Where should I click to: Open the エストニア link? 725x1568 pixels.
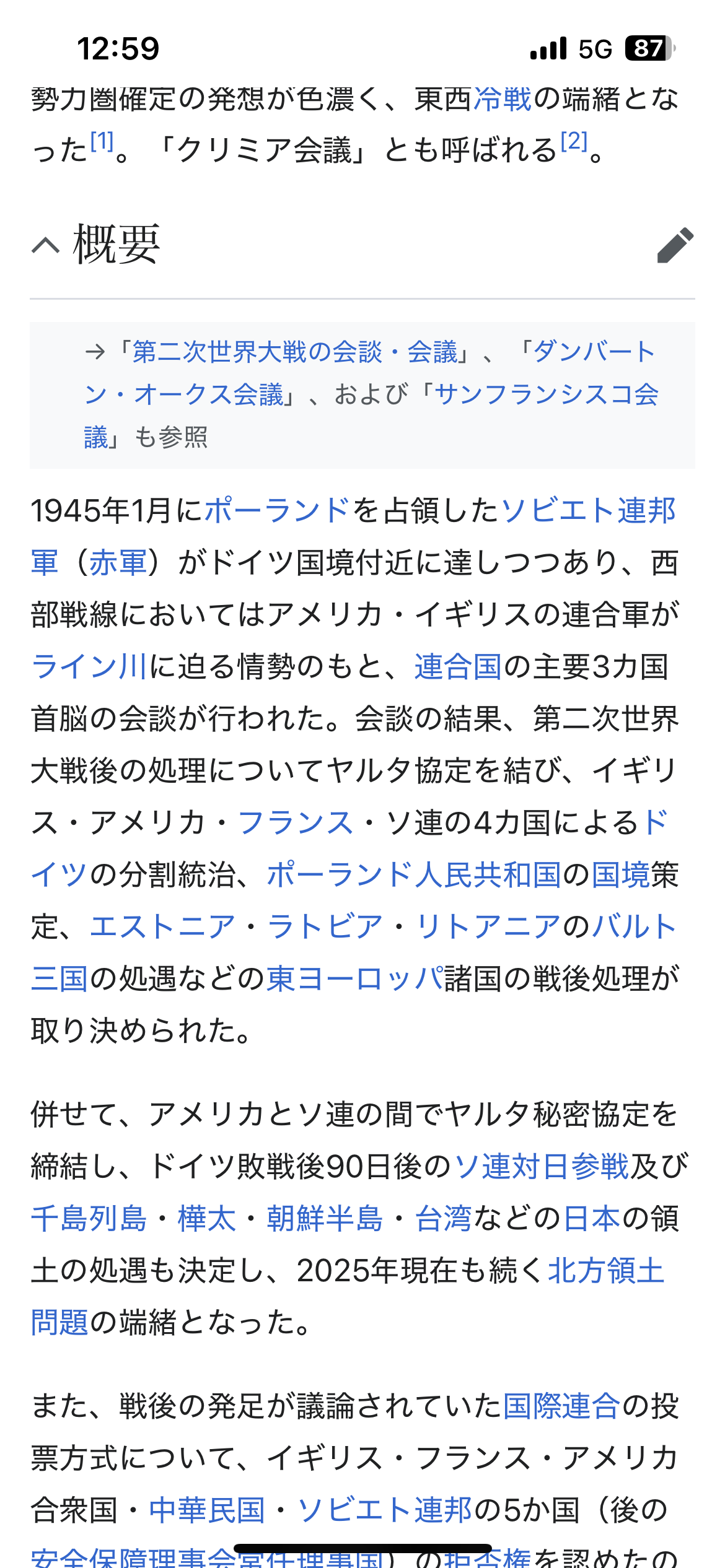[162, 927]
